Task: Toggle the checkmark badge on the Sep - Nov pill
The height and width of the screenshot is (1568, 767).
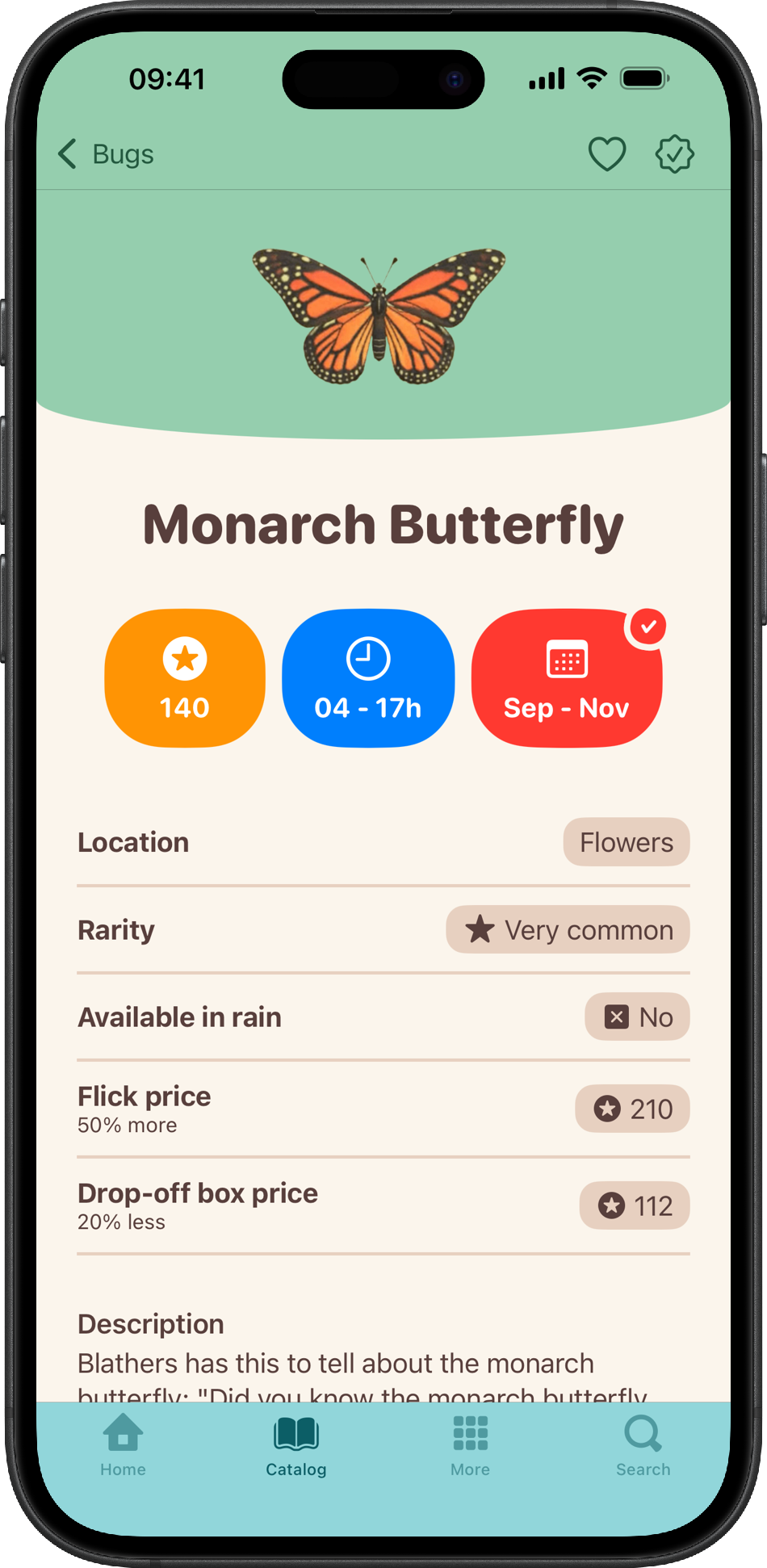Action: [647, 627]
